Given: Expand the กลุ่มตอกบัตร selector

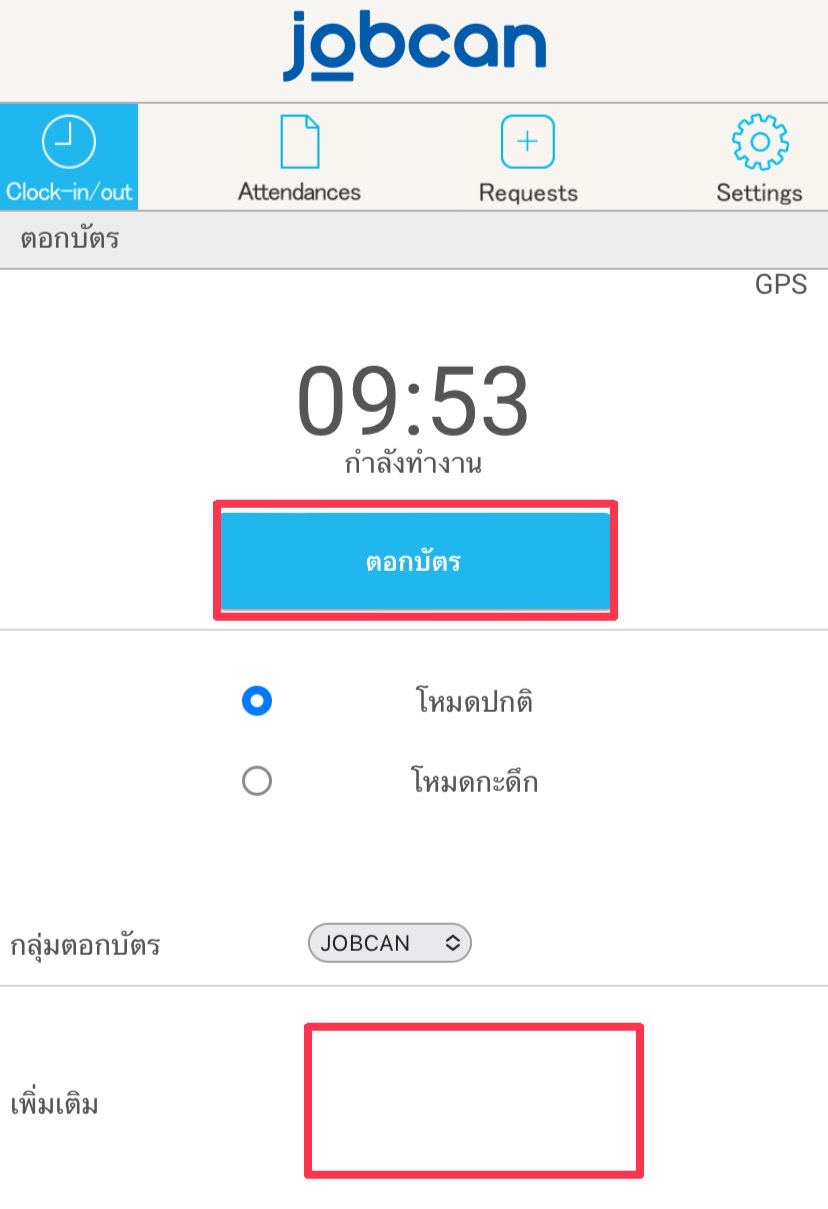Looking at the screenshot, I should (x=390, y=942).
